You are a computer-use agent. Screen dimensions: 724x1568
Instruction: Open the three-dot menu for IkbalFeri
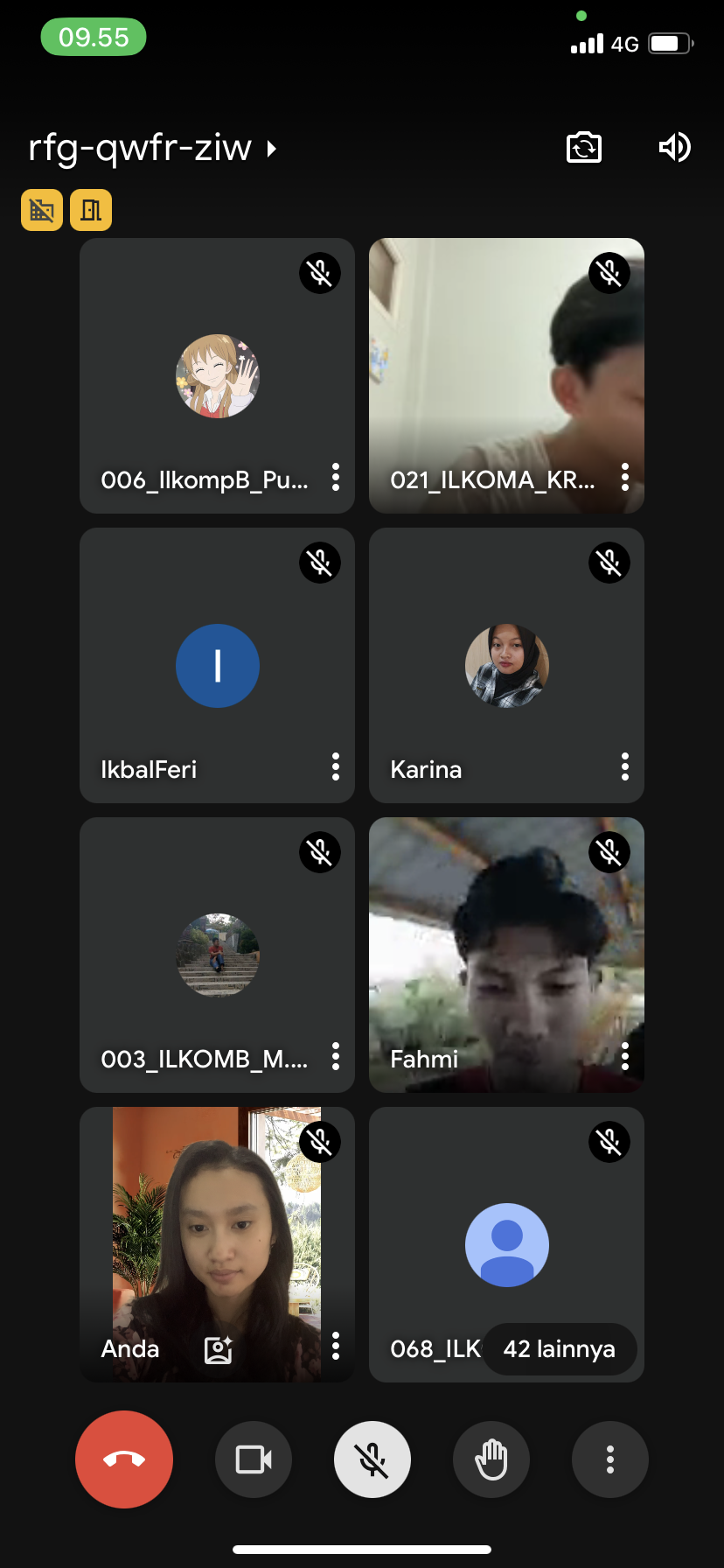pyautogui.click(x=336, y=766)
